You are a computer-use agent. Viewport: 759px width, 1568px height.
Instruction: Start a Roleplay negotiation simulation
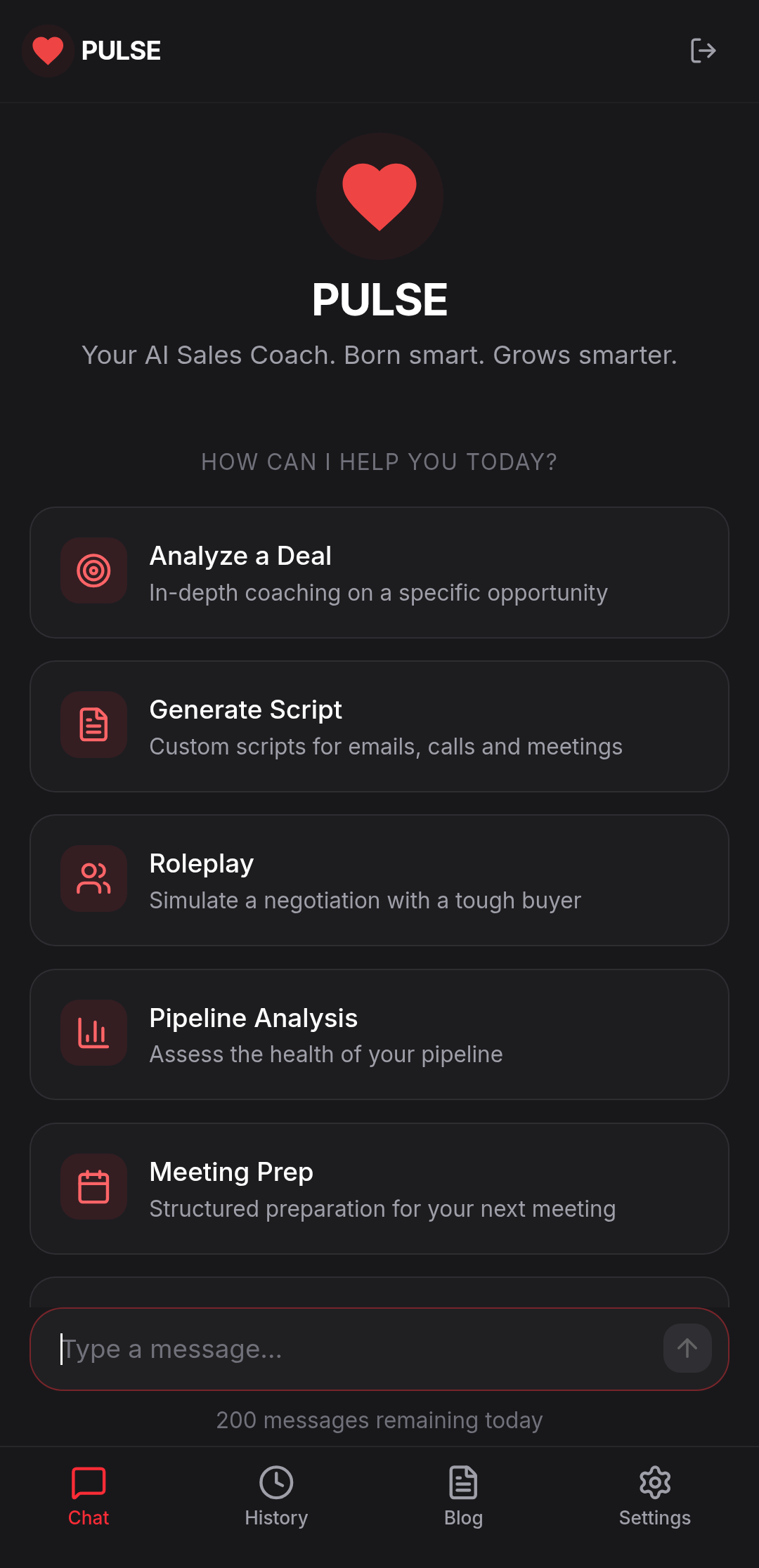pos(379,880)
